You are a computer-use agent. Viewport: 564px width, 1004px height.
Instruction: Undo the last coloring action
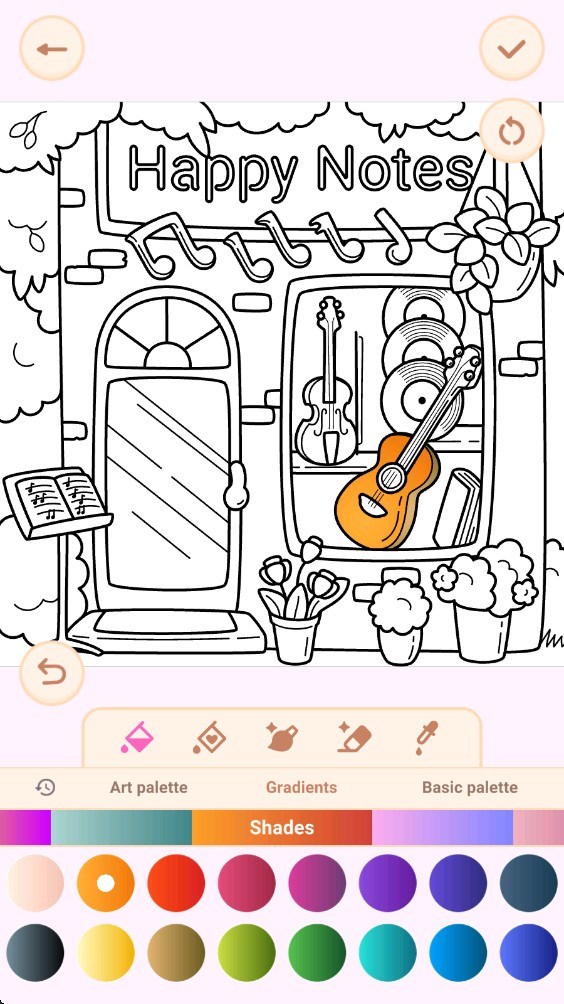tap(52, 672)
